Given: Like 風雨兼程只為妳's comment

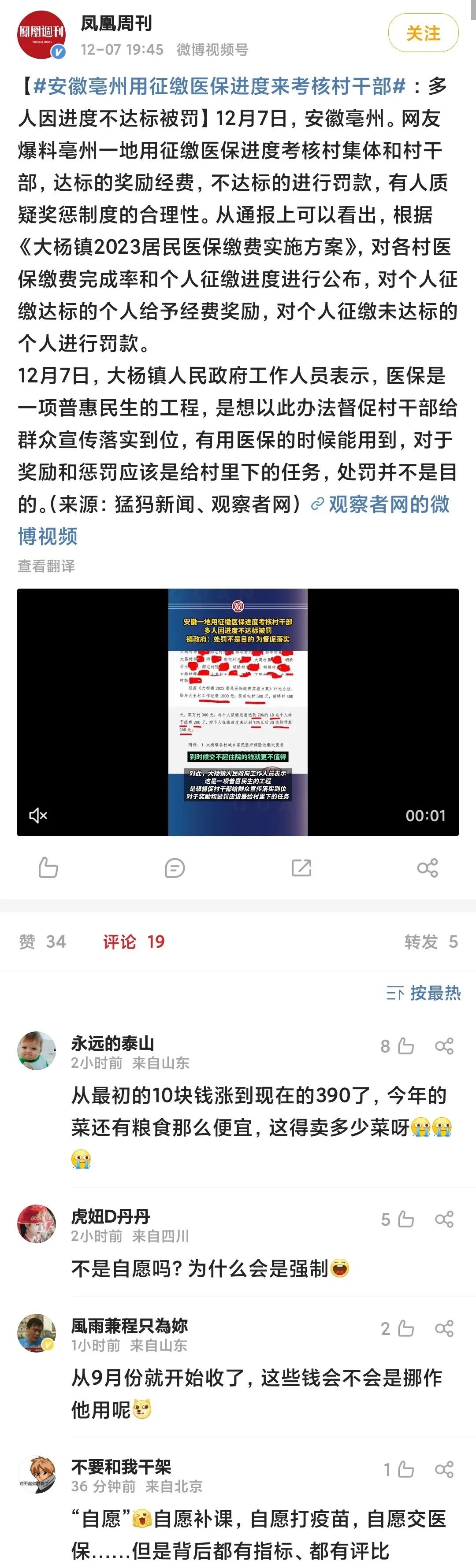Looking at the screenshot, I should click(x=405, y=1328).
